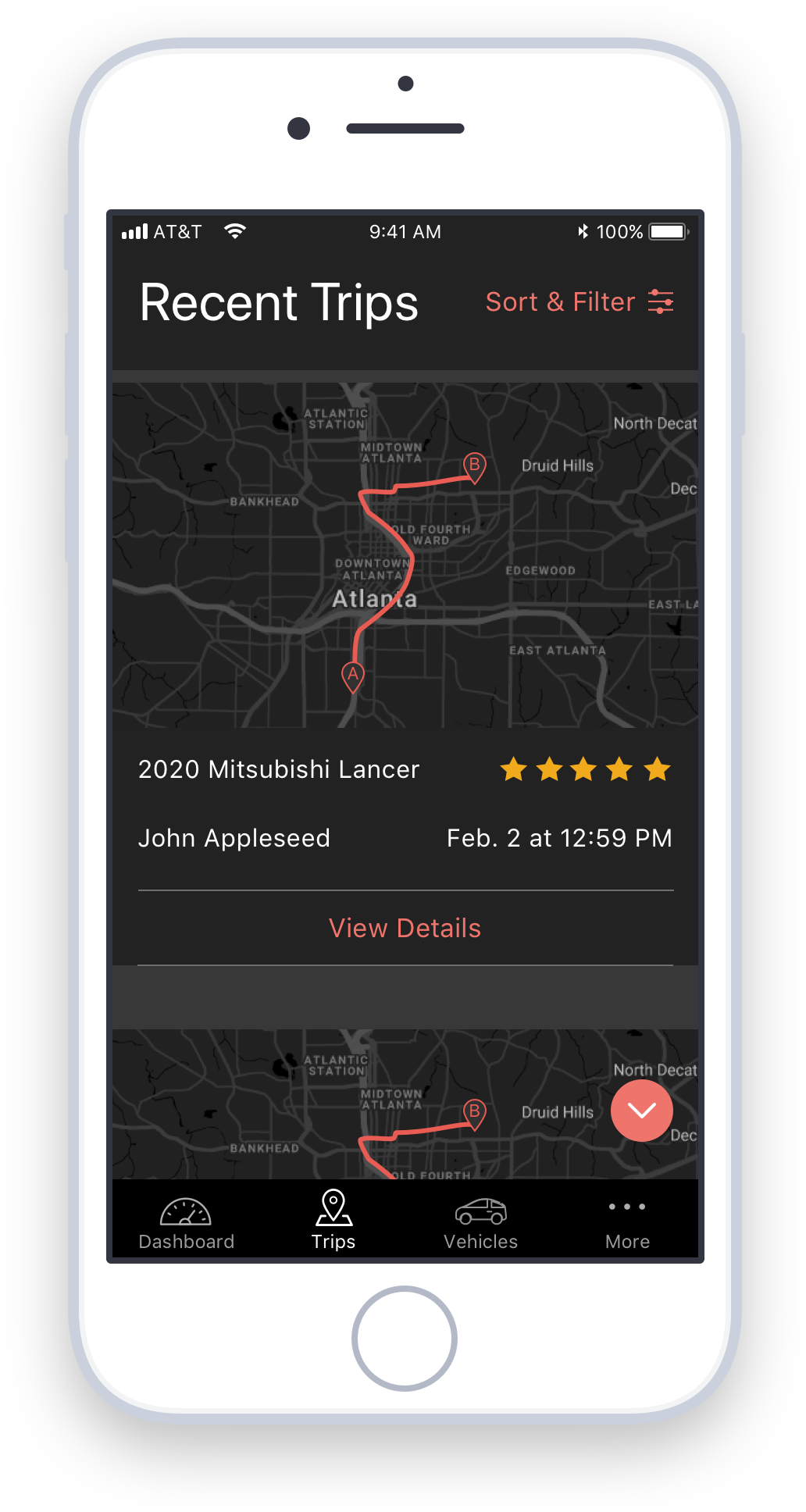Switch to the Dashboard tab
Screen dimensions: 806x1512
click(186, 1221)
